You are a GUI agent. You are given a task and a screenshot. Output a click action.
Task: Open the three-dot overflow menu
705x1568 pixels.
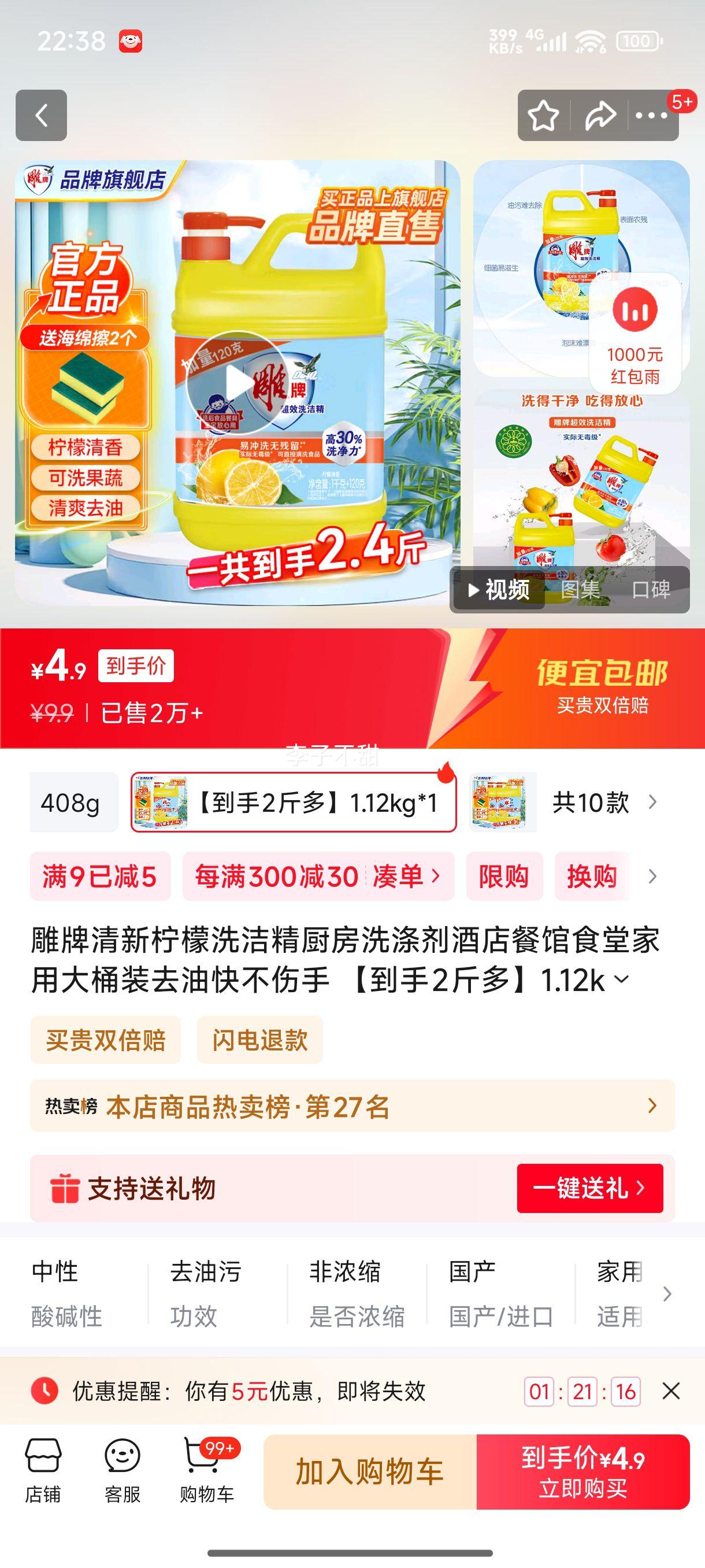651,116
